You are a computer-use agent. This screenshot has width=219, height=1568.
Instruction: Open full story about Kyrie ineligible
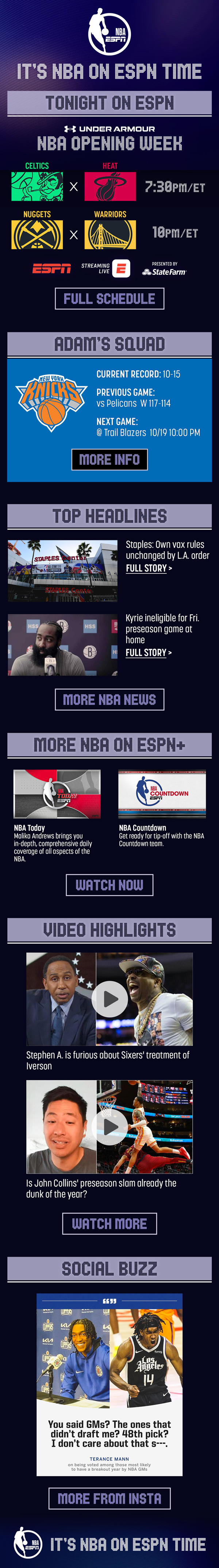149,652
